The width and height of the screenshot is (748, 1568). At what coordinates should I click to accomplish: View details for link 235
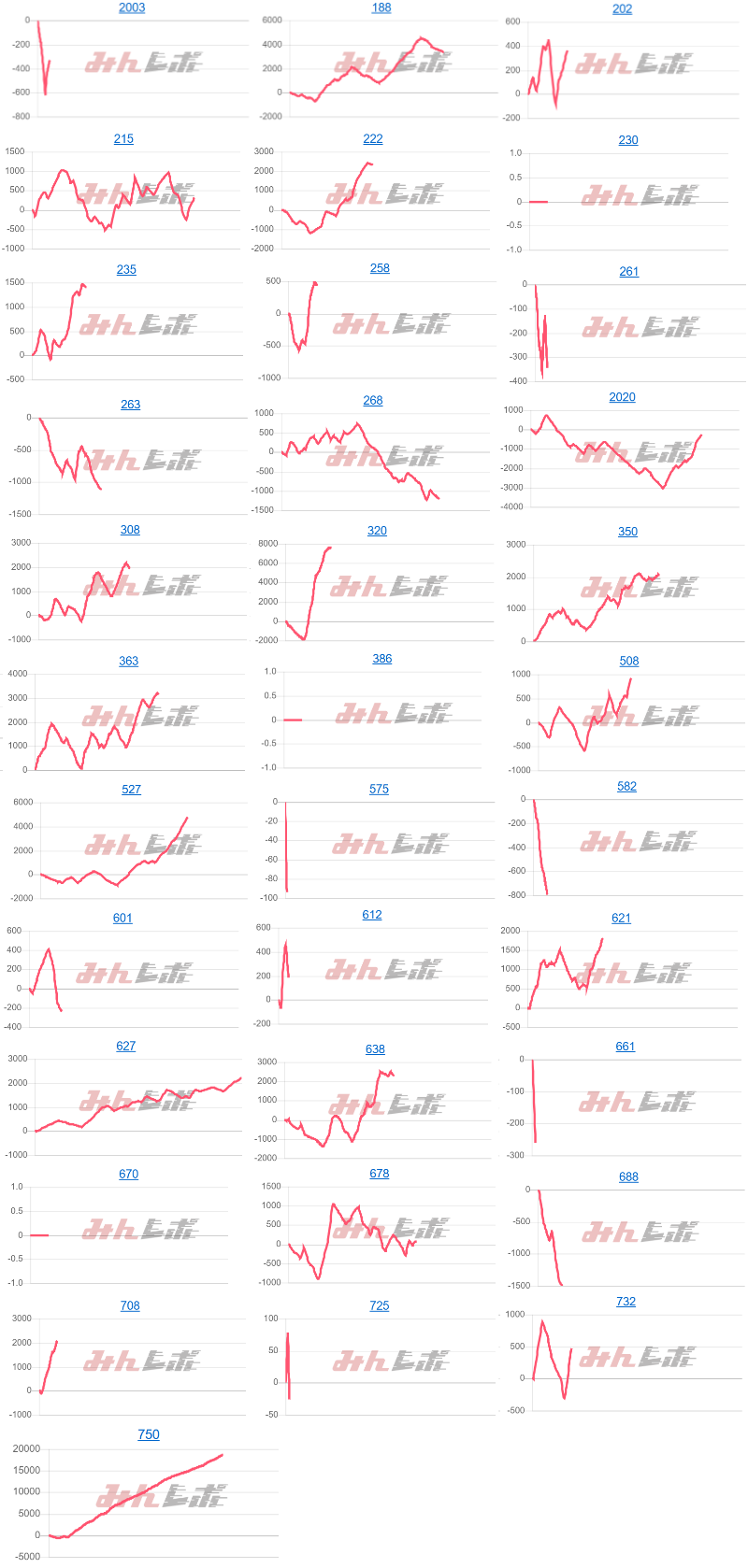click(126, 269)
